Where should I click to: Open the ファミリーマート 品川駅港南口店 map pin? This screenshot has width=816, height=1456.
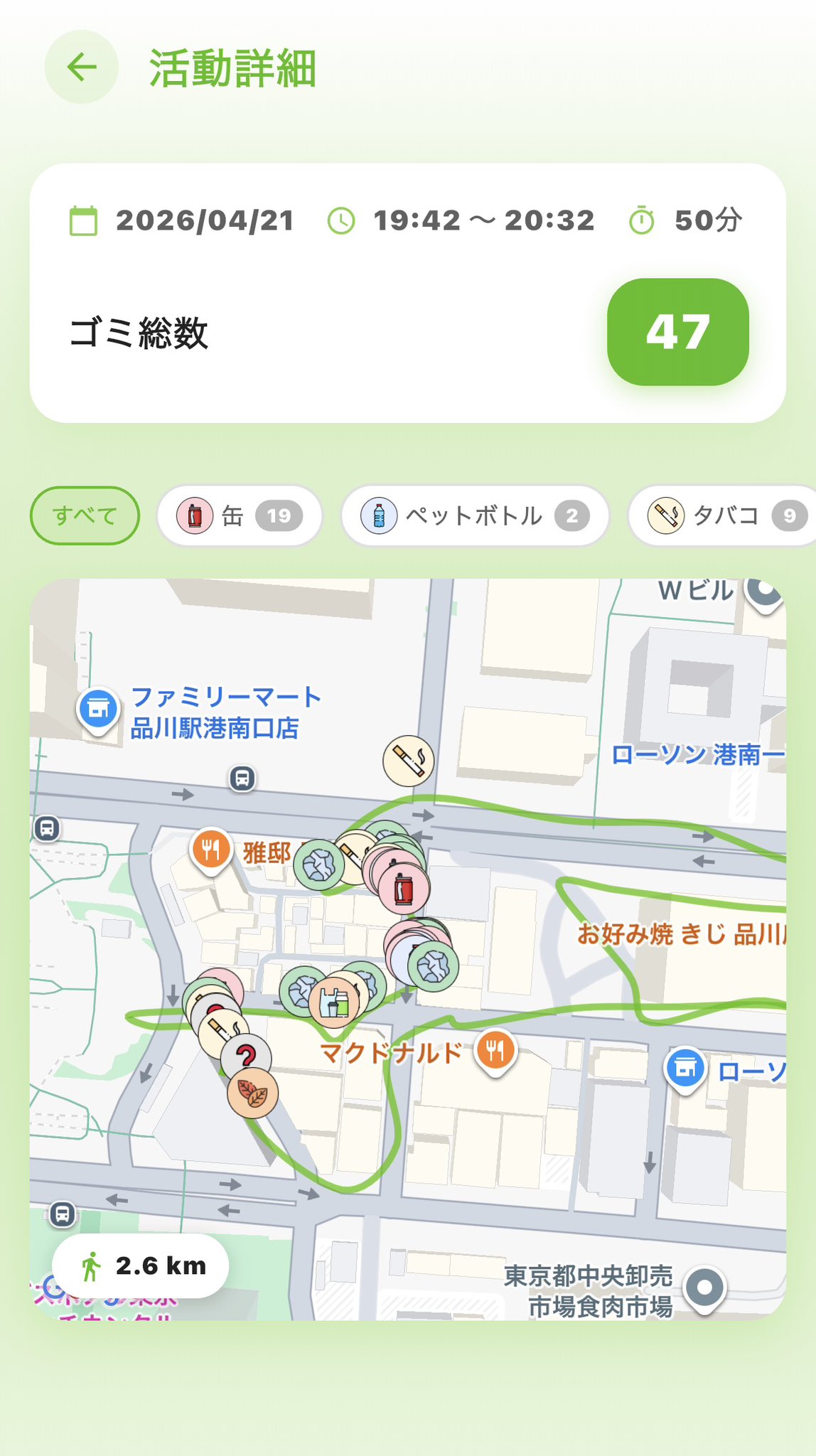click(x=98, y=709)
